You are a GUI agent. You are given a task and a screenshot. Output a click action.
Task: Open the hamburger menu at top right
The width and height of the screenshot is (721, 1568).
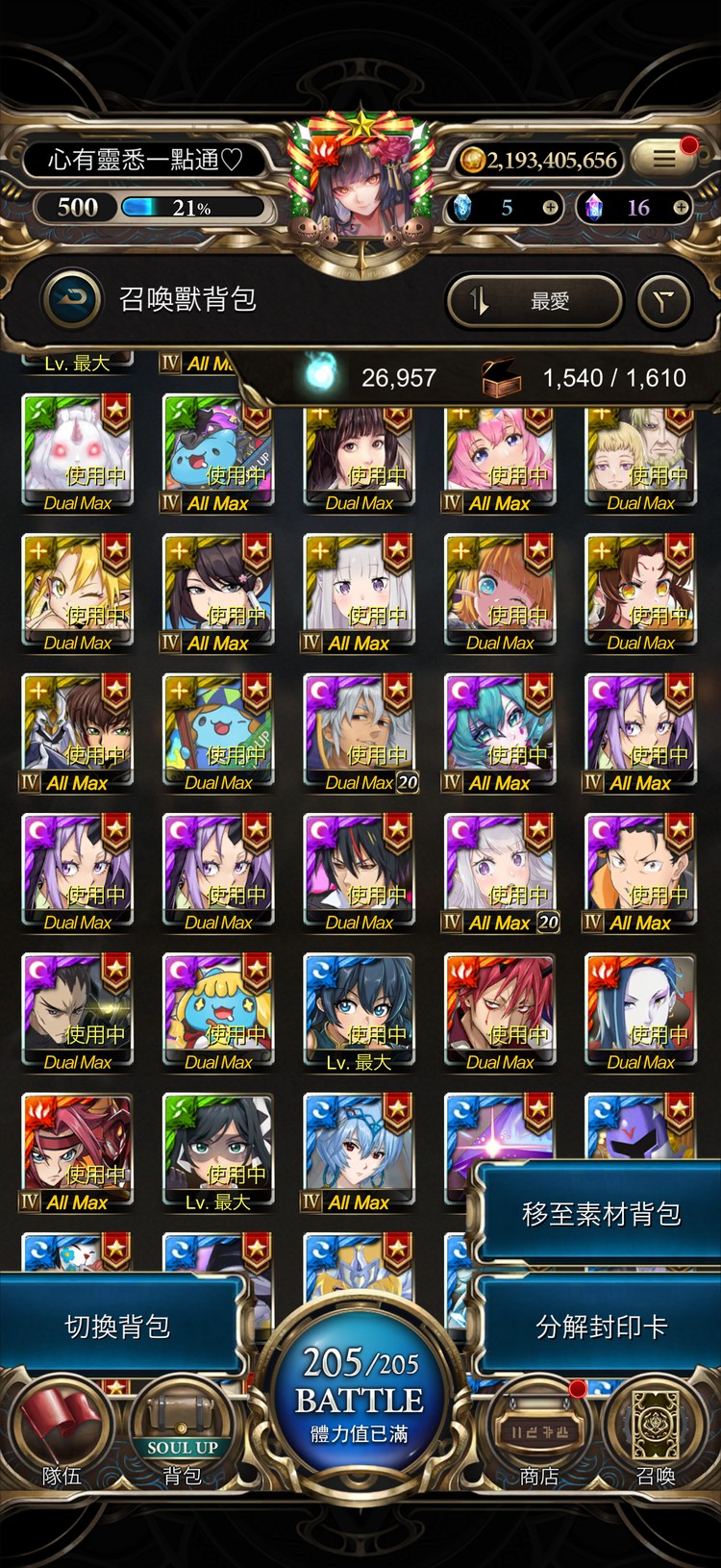[x=665, y=160]
